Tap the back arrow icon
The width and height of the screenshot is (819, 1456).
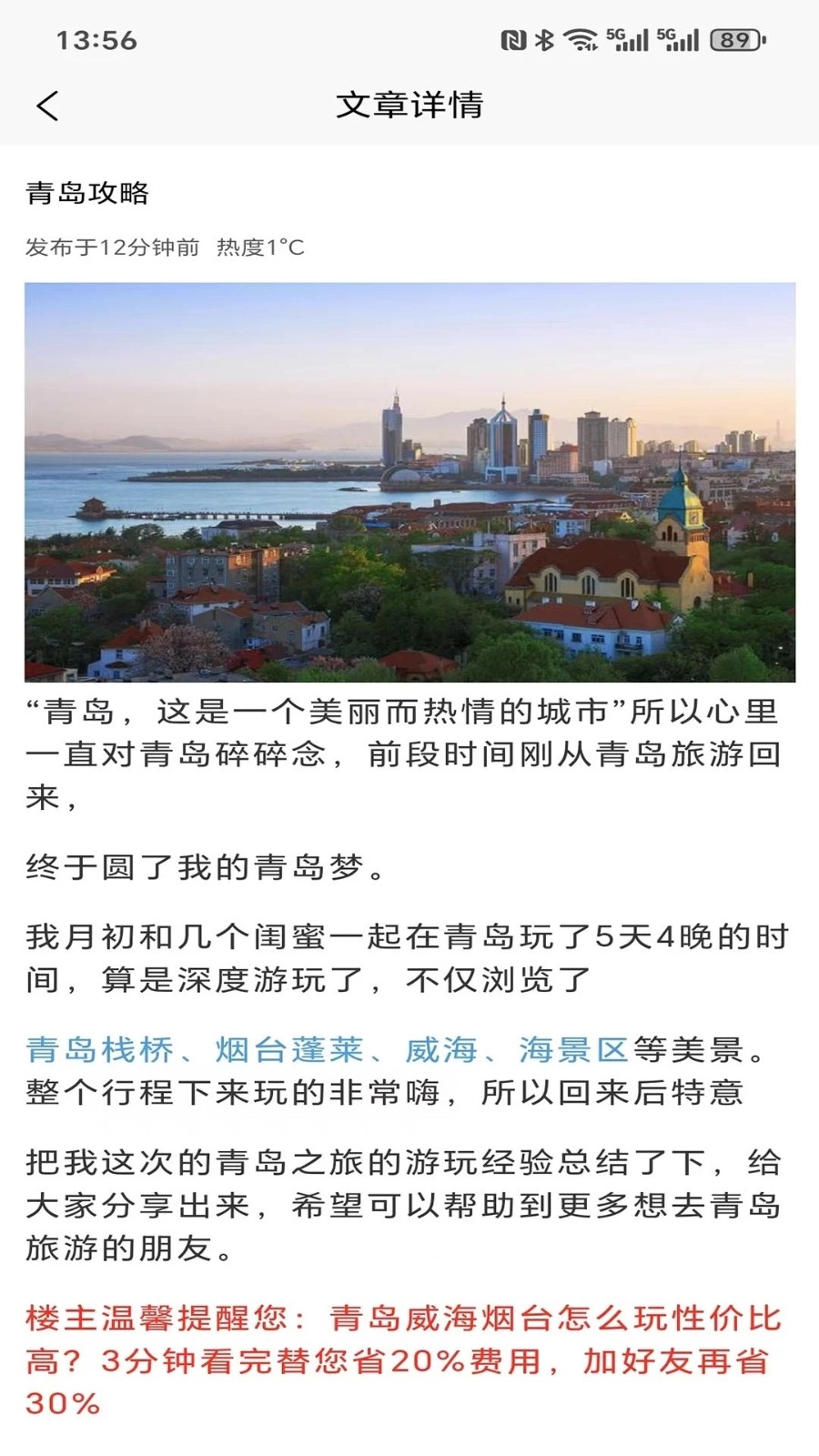click(47, 106)
